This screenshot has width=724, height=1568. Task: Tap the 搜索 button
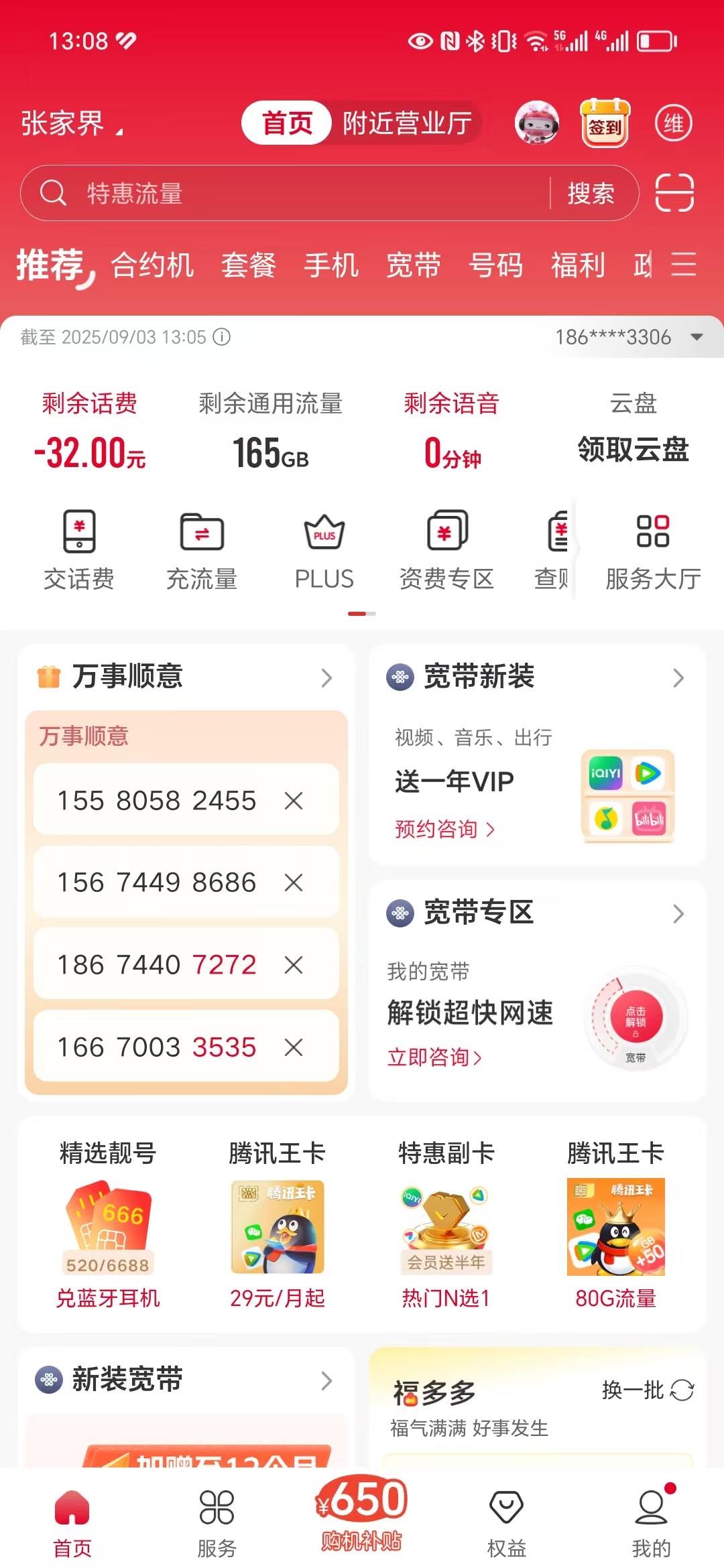[591, 194]
